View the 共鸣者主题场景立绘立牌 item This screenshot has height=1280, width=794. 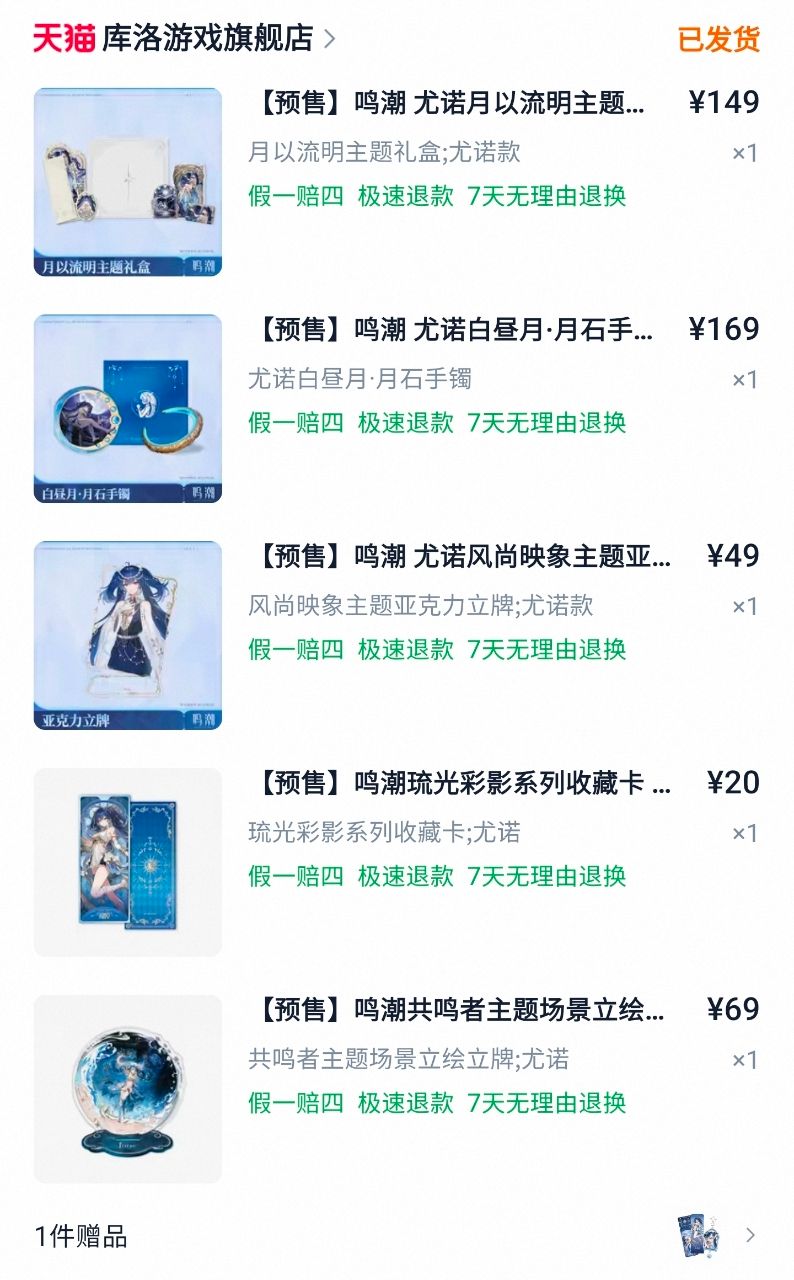coord(459,1010)
